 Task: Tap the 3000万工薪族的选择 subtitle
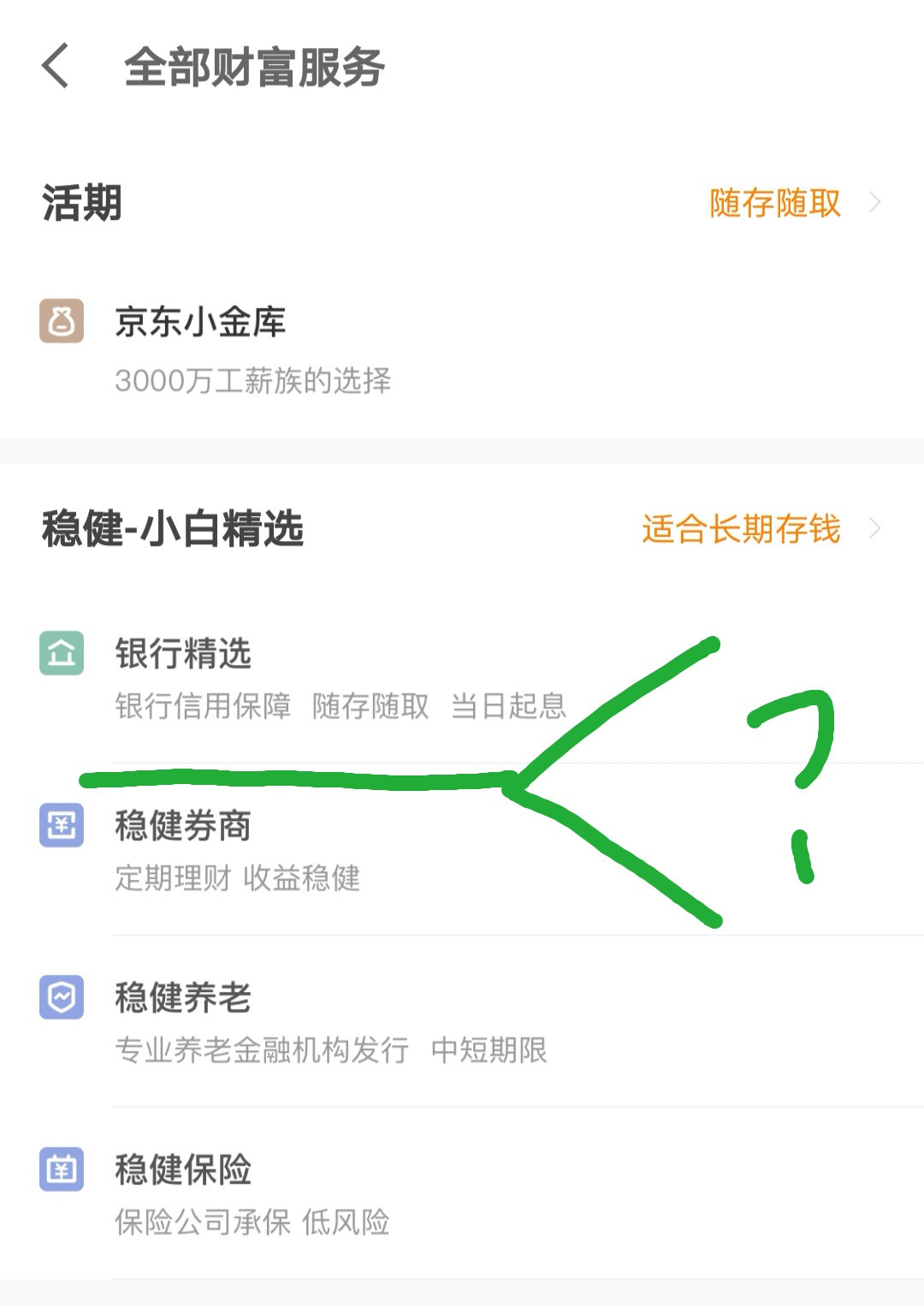tap(254, 381)
